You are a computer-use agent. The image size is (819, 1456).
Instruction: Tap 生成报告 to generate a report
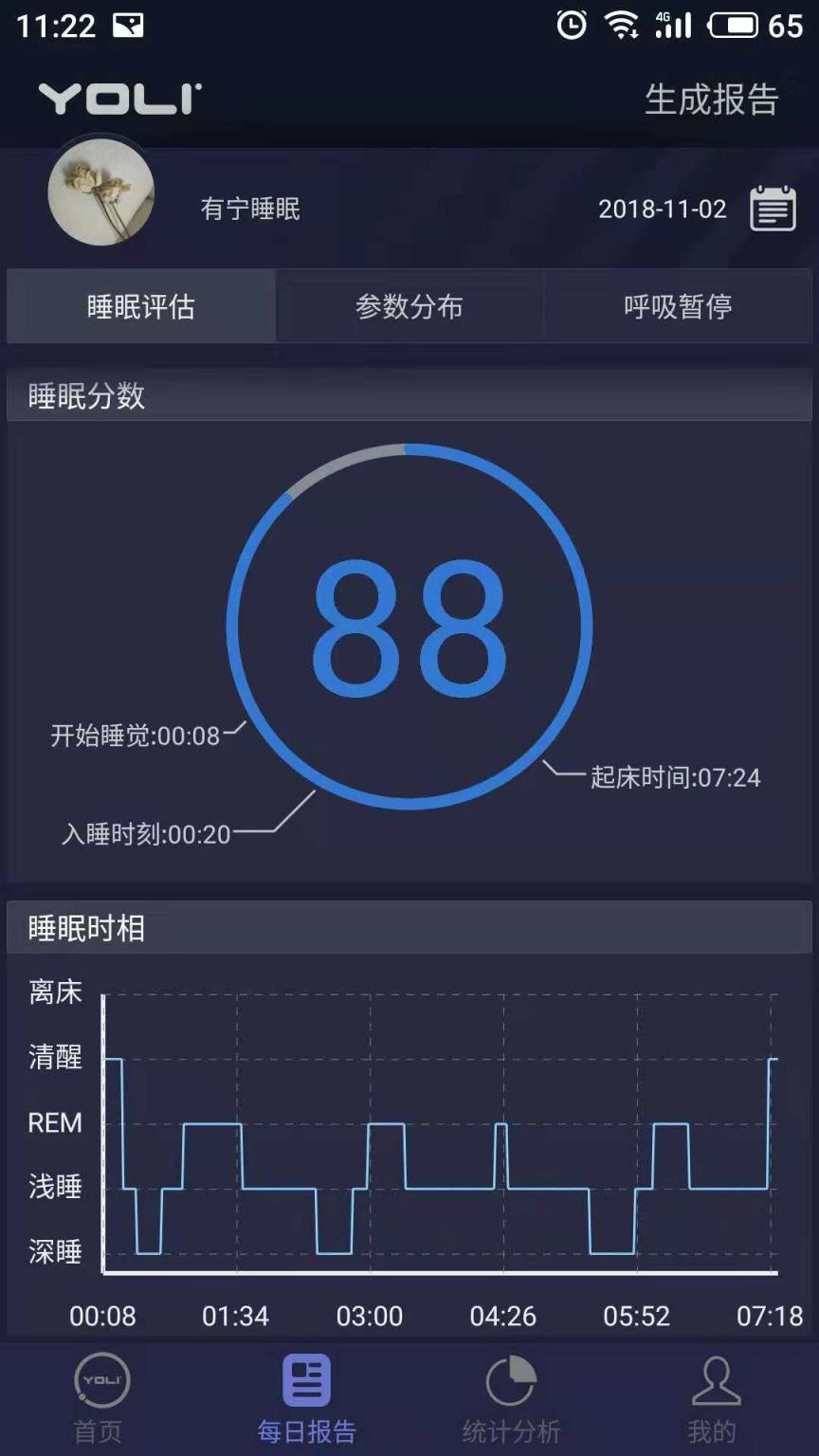pyautogui.click(x=710, y=101)
